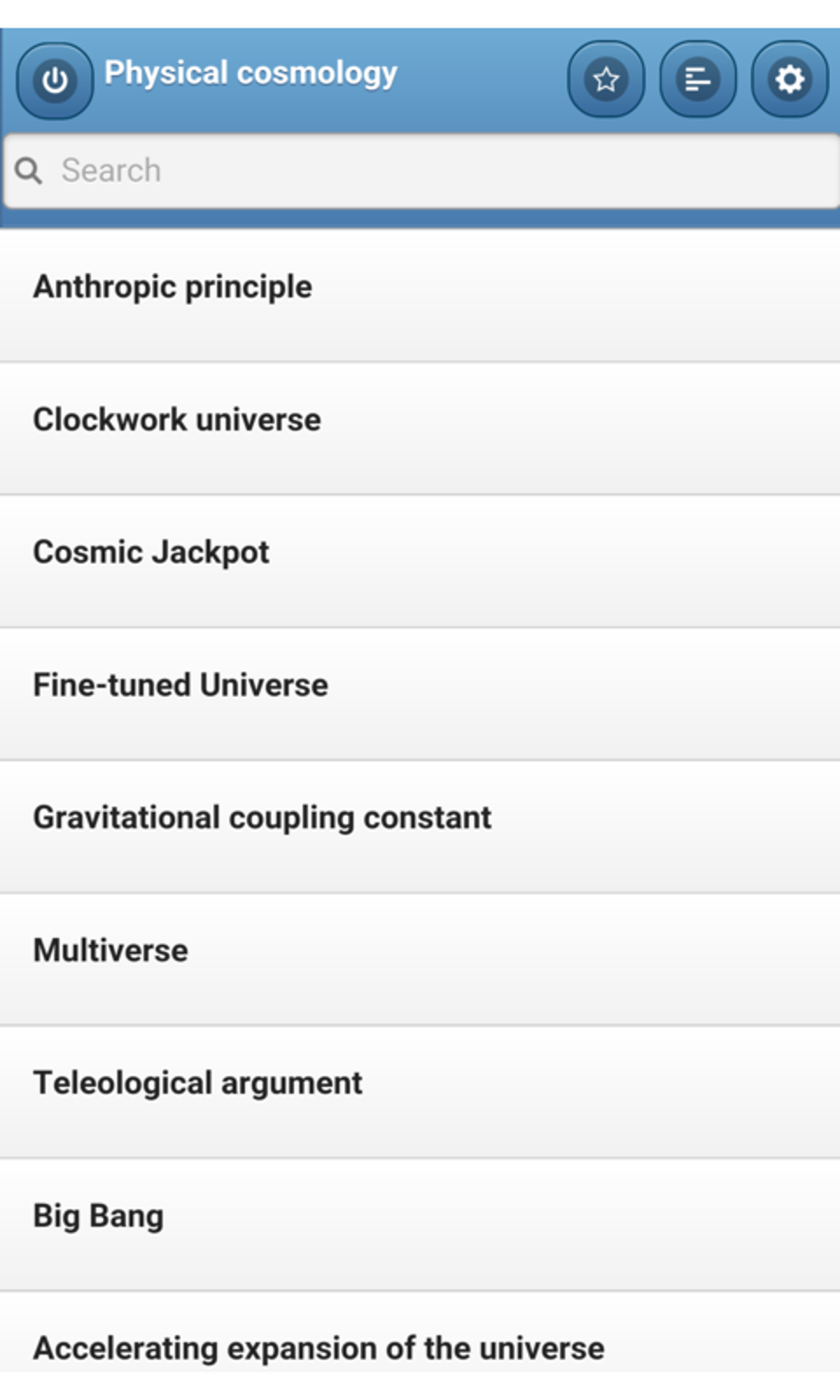Click inside the Search field
The width and height of the screenshot is (840, 1400).
pyautogui.click(x=329, y=170)
